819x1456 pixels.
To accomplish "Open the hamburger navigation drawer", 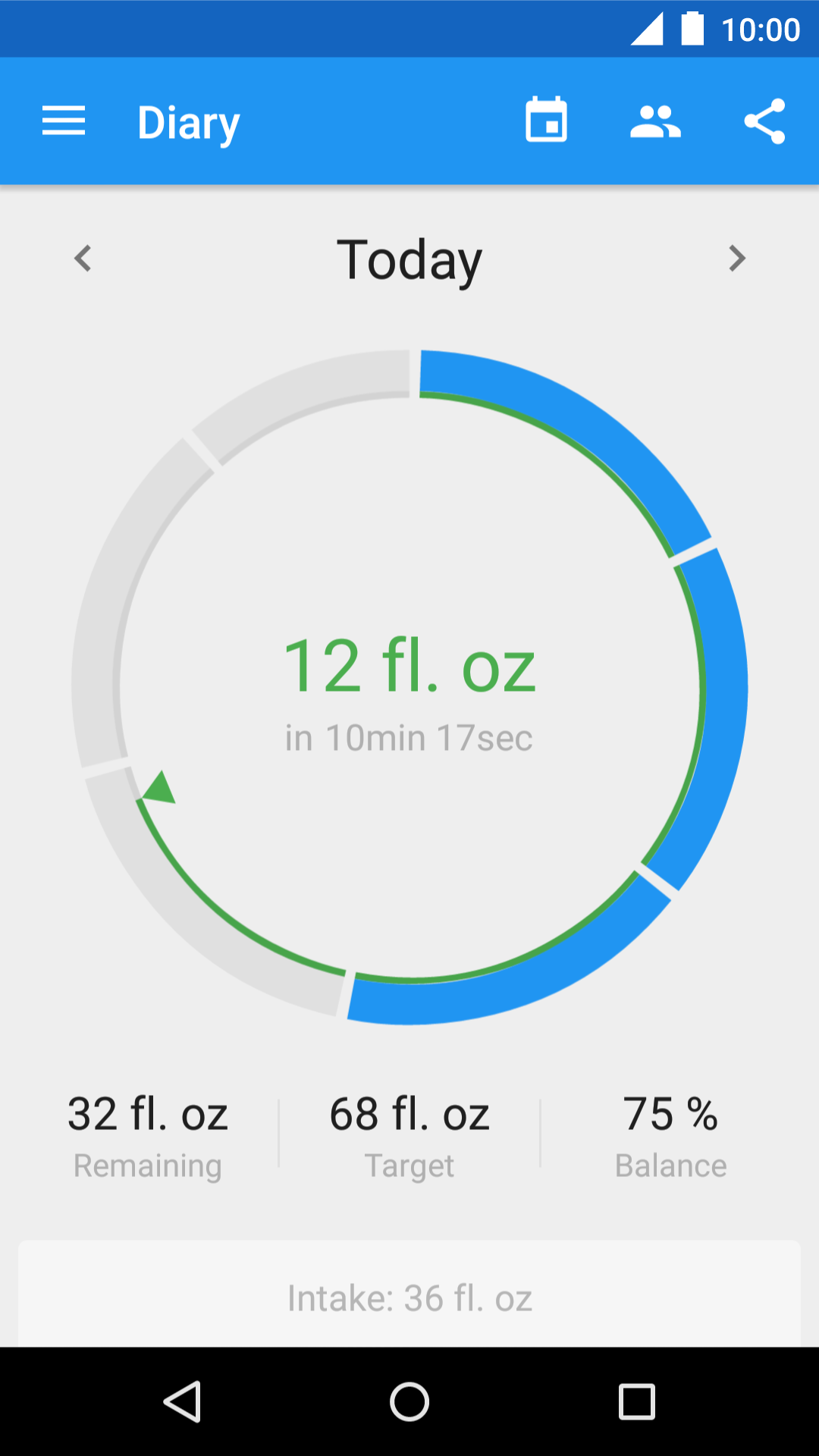I will pos(64,121).
